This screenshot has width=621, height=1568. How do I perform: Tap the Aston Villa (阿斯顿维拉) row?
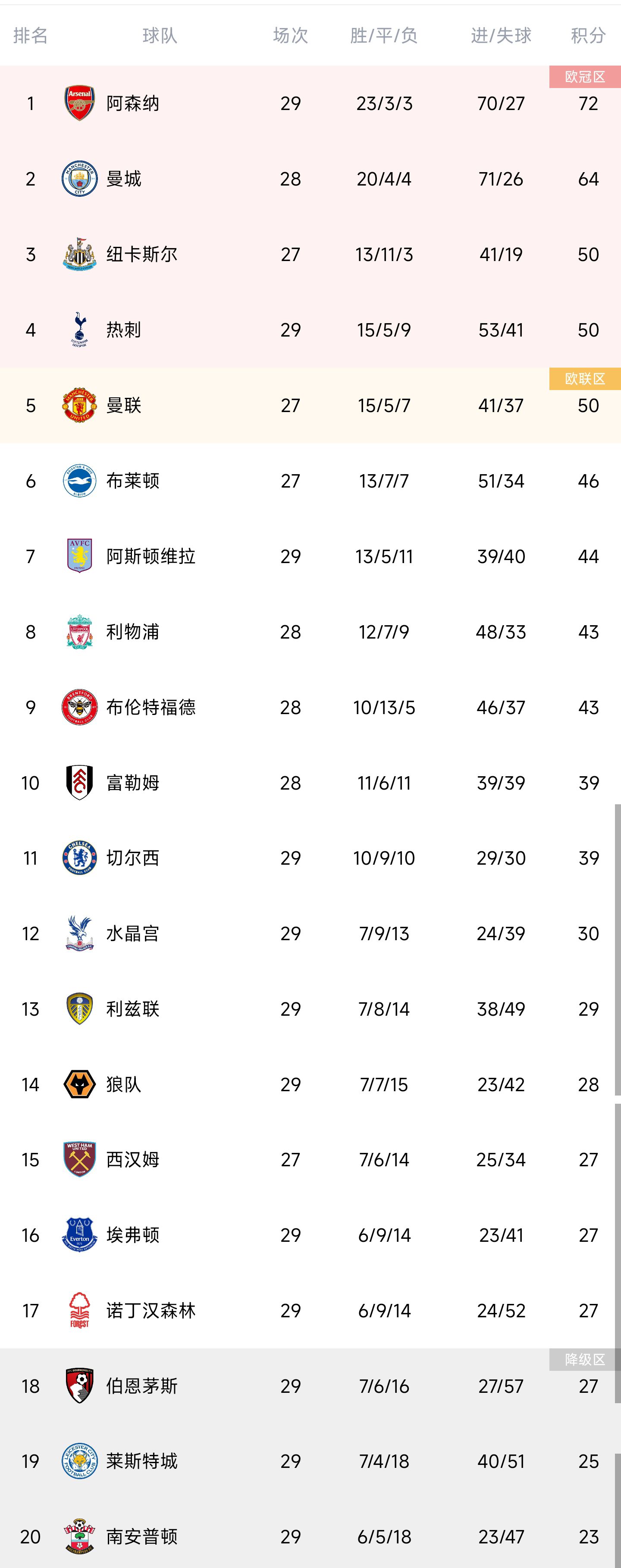pyautogui.click(x=150, y=556)
